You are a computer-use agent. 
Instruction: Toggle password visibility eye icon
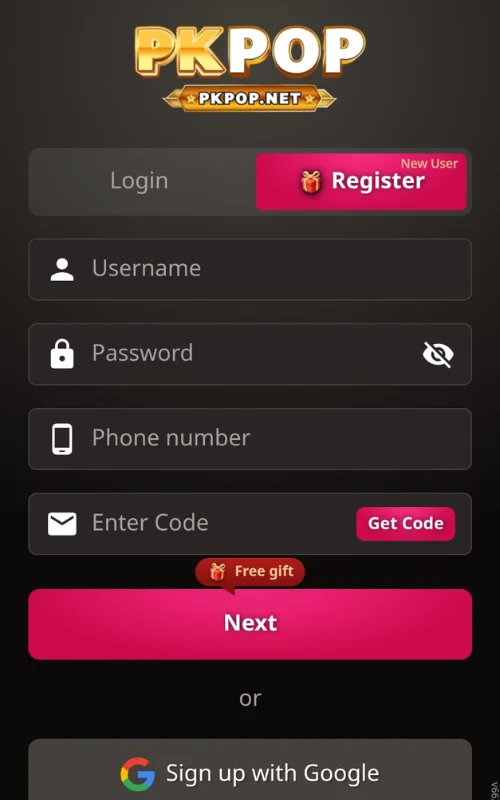[438, 355]
